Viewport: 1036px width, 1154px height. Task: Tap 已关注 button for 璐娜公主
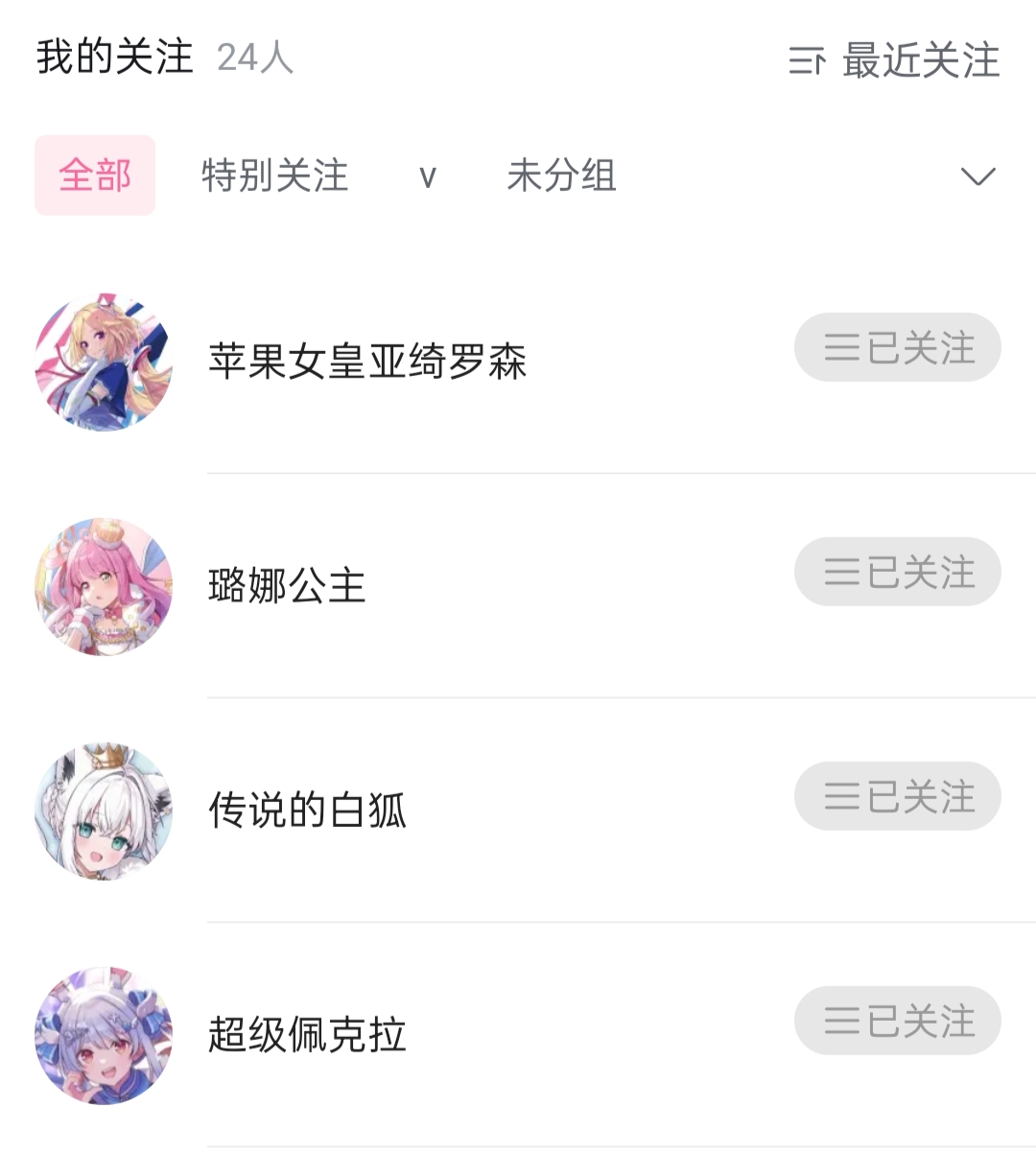pos(898,572)
